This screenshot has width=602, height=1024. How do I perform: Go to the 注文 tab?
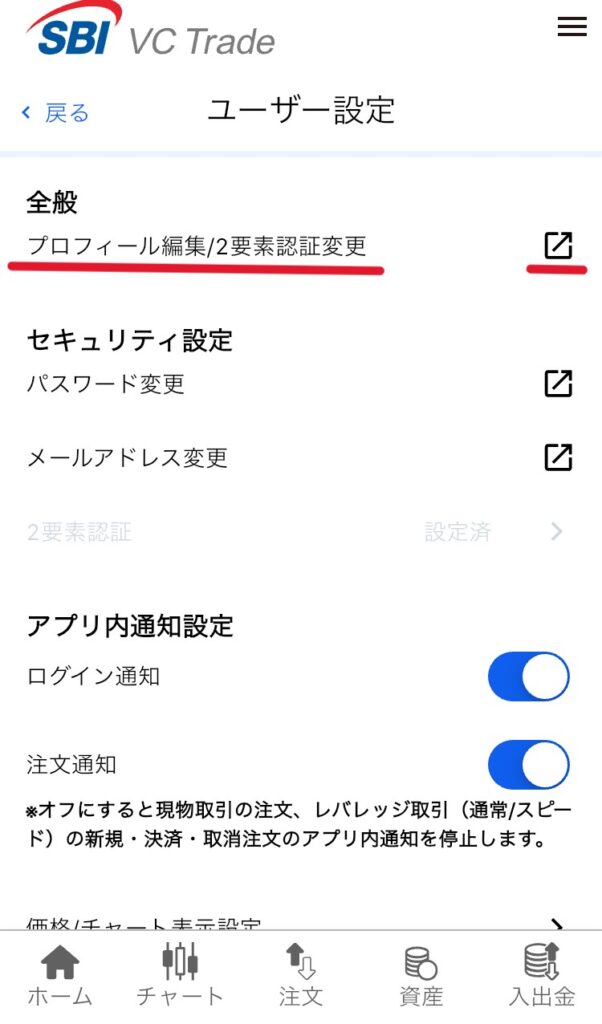tap(300, 976)
